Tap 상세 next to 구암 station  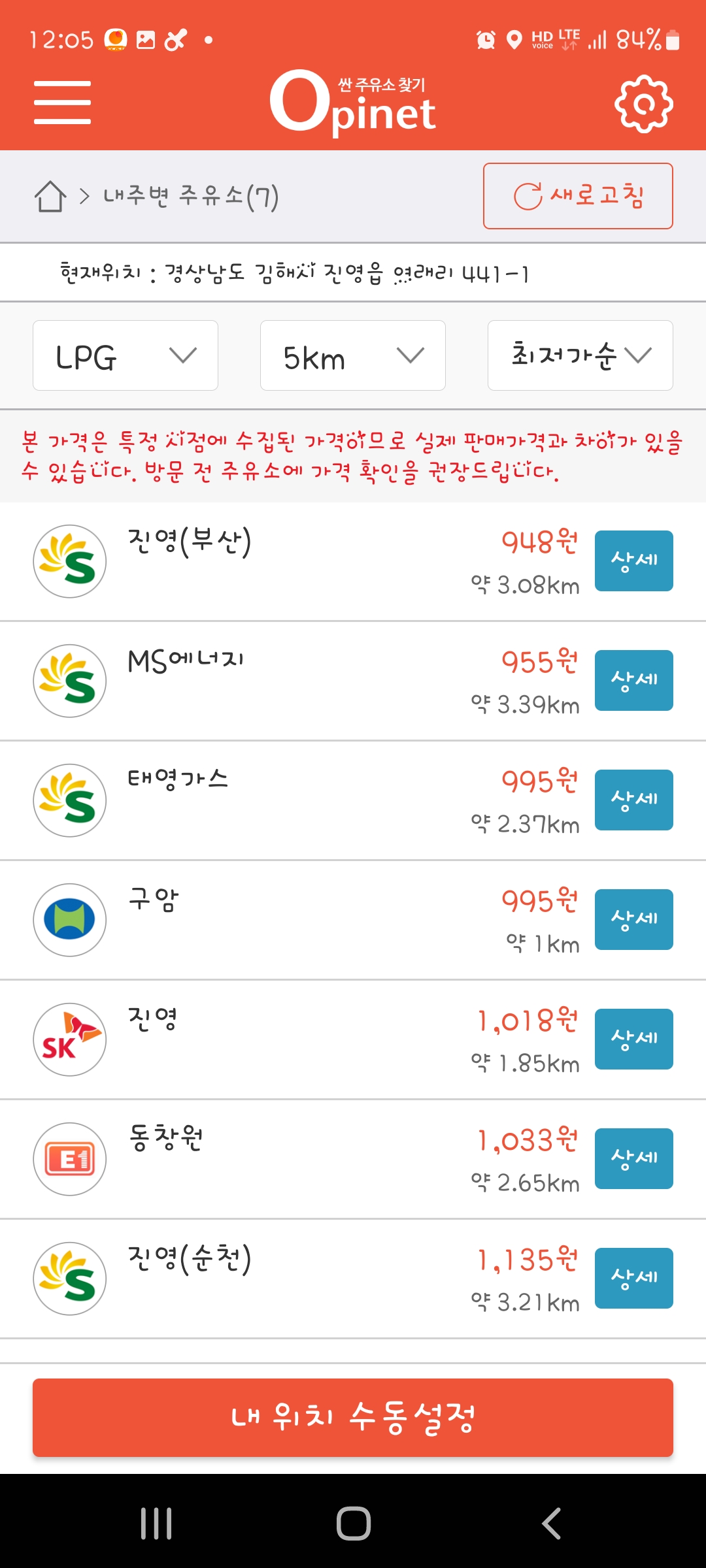(634, 919)
